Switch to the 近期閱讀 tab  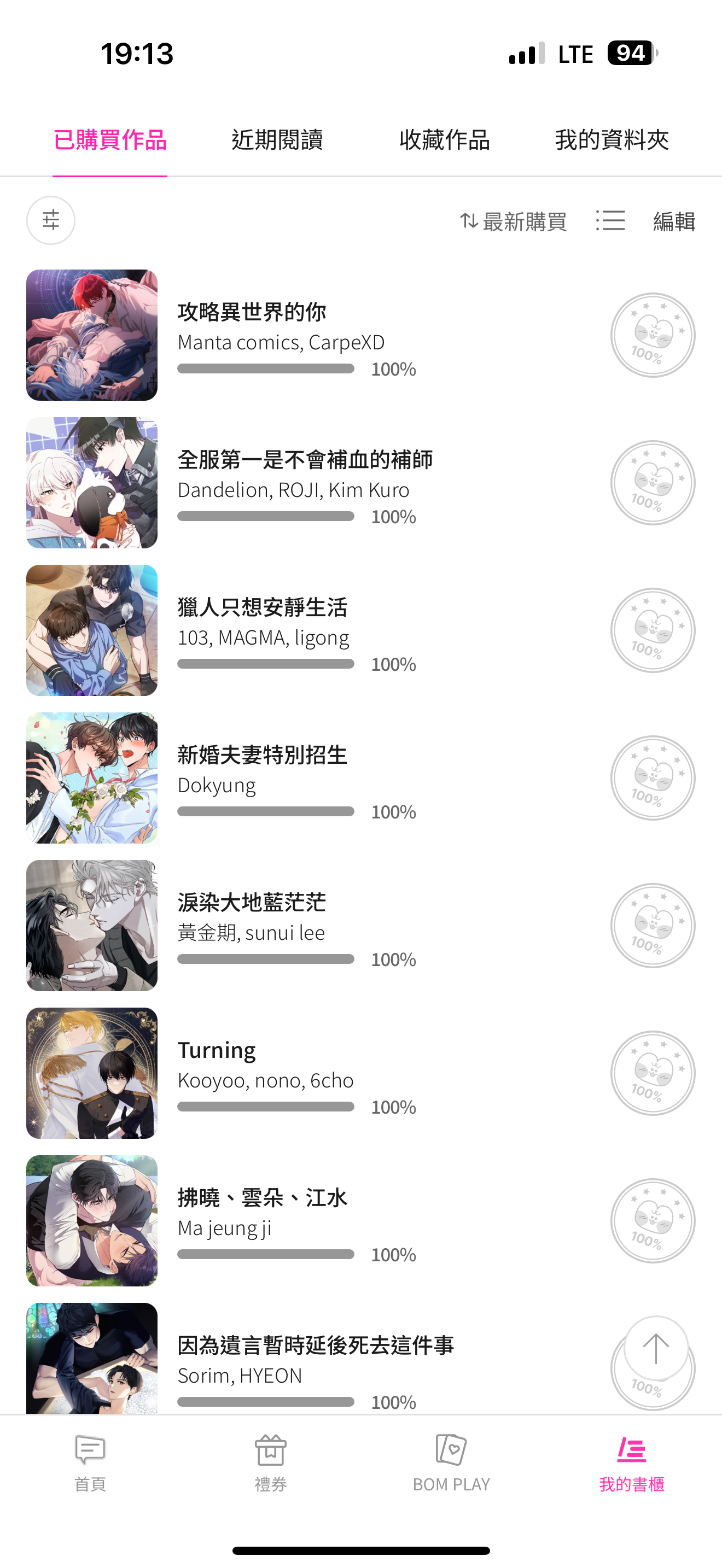(x=277, y=140)
